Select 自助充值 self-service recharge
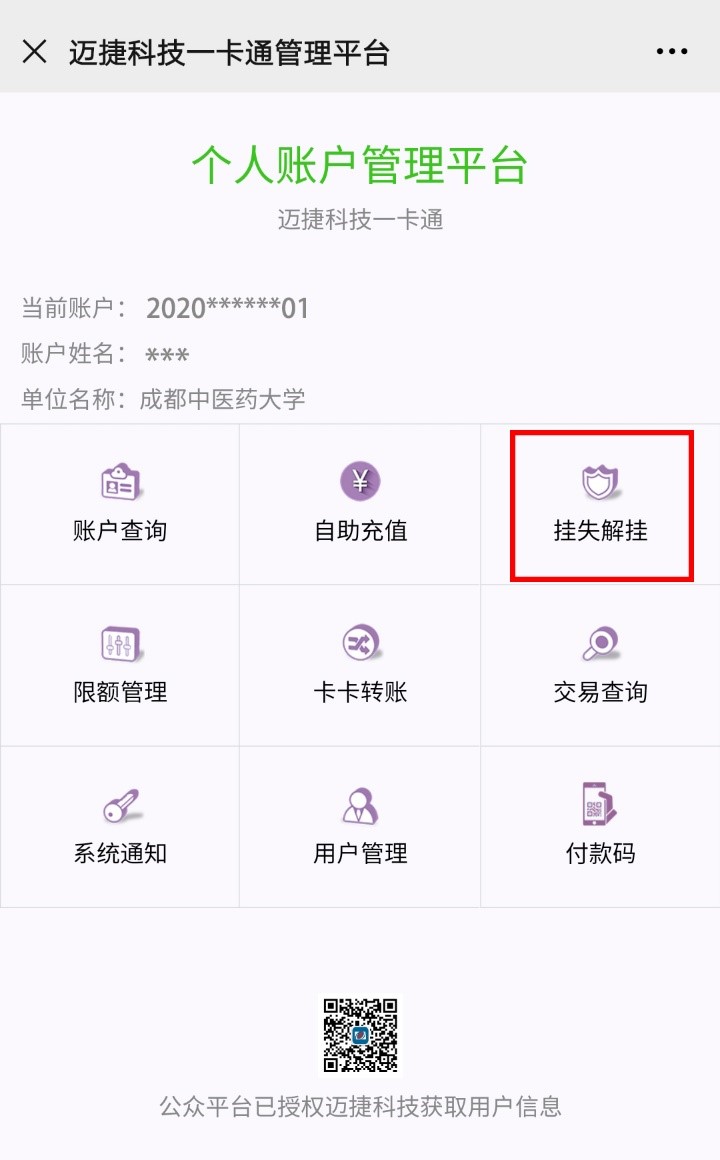Screen dimensions: 720x1160 pyautogui.click(x=360, y=505)
